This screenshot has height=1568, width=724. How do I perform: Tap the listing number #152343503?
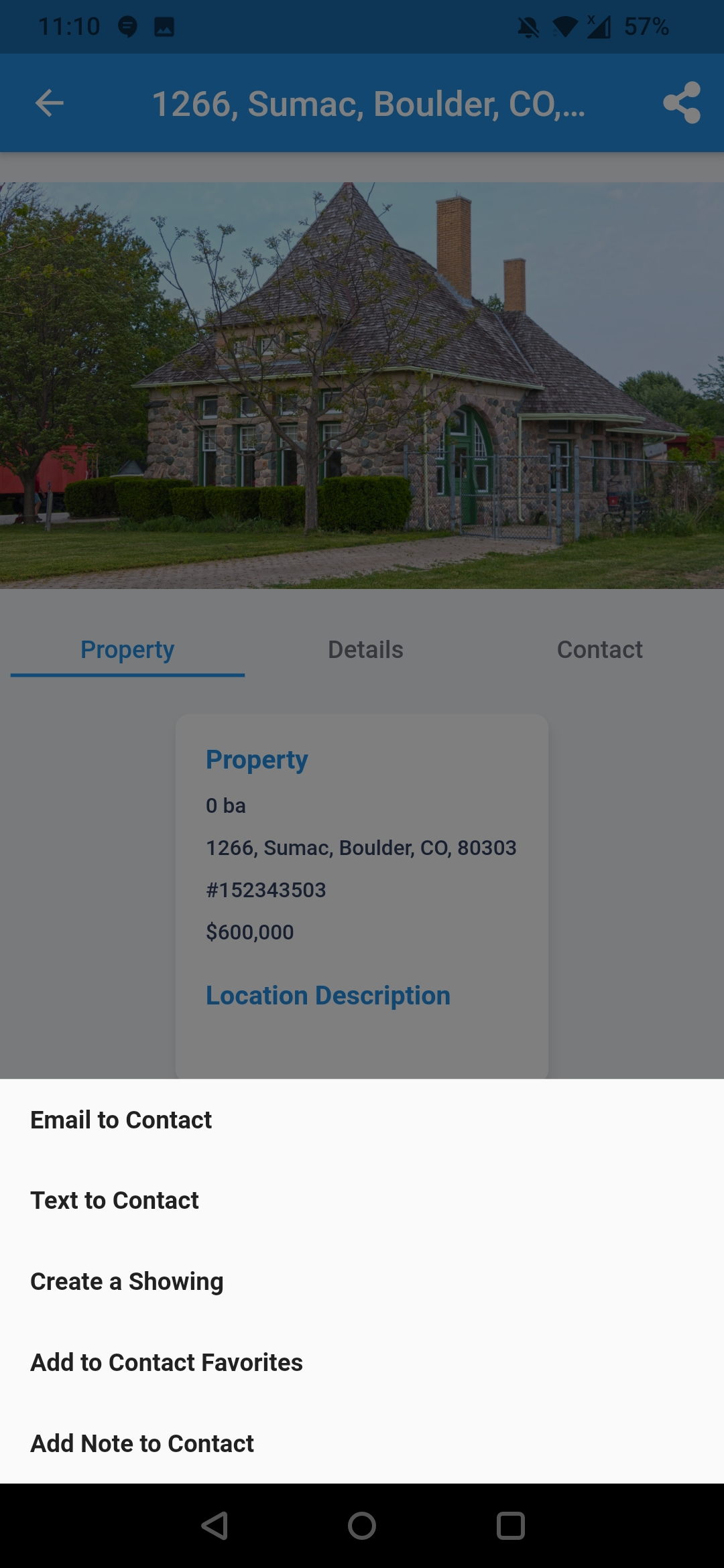point(266,889)
